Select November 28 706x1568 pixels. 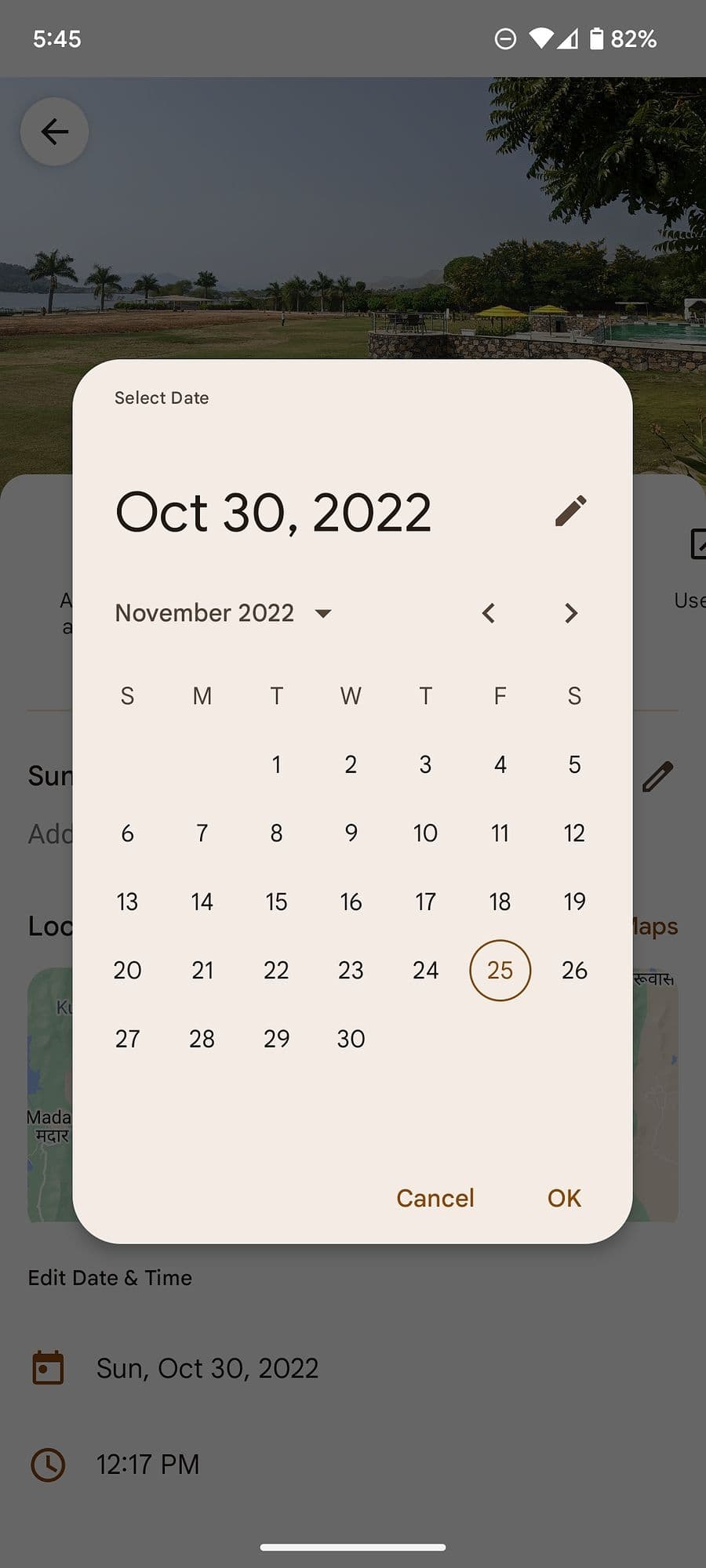coord(202,1039)
